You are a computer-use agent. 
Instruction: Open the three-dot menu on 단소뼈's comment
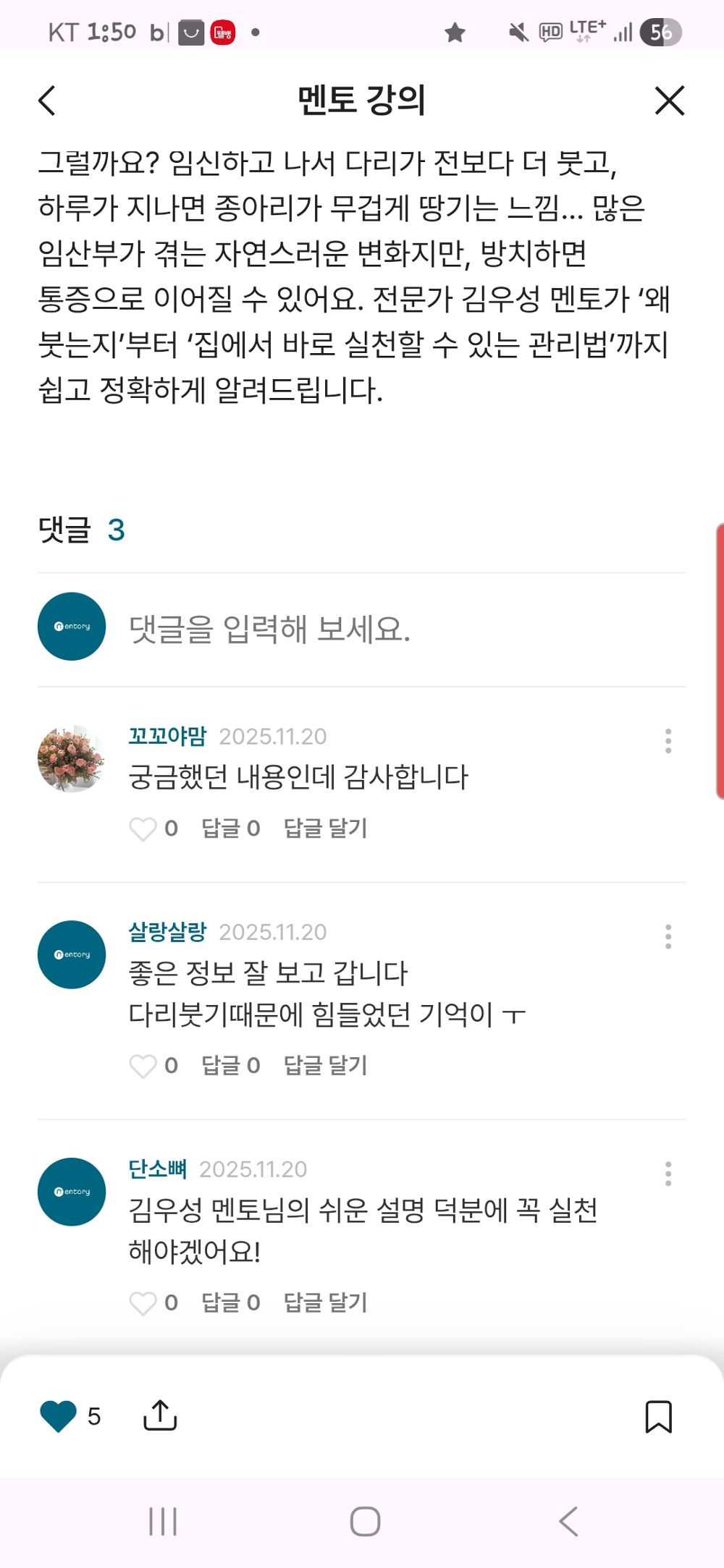(x=667, y=1171)
